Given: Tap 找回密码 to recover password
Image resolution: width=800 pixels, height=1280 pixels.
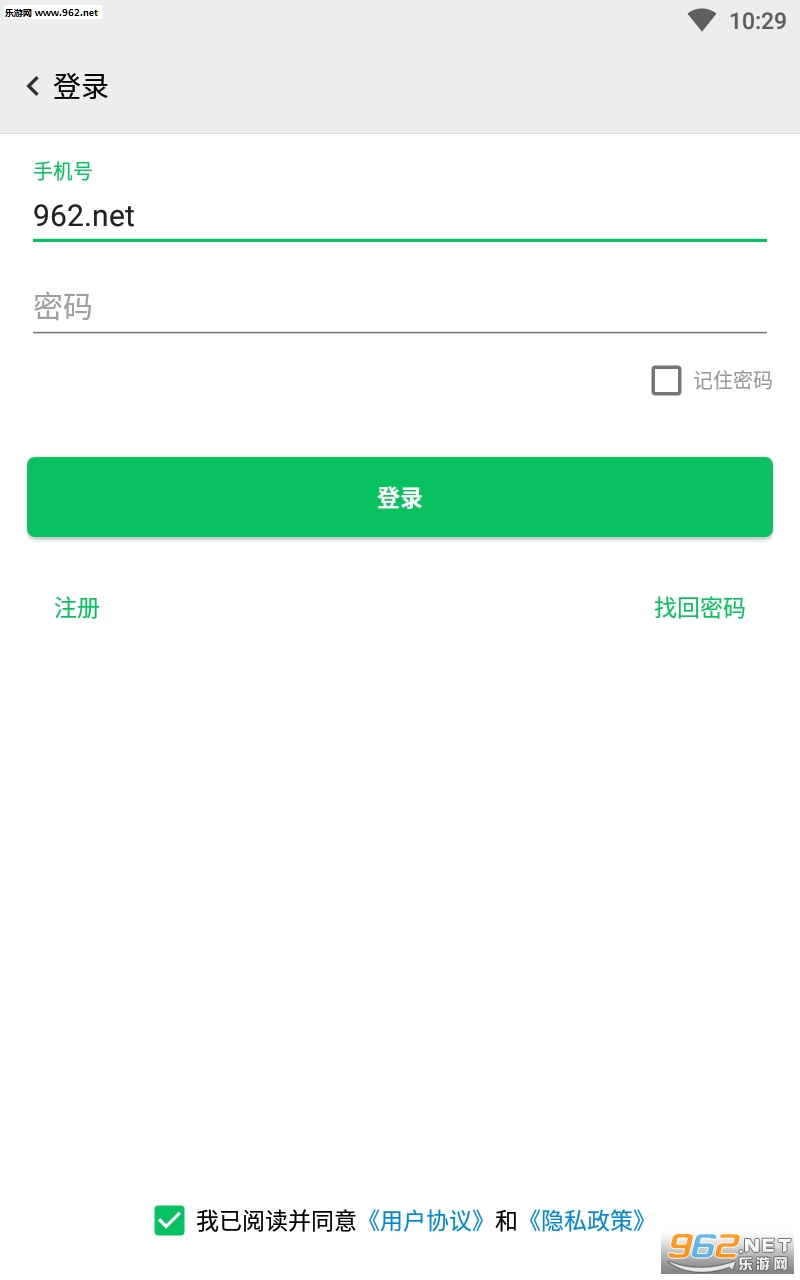Looking at the screenshot, I should point(699,608).
